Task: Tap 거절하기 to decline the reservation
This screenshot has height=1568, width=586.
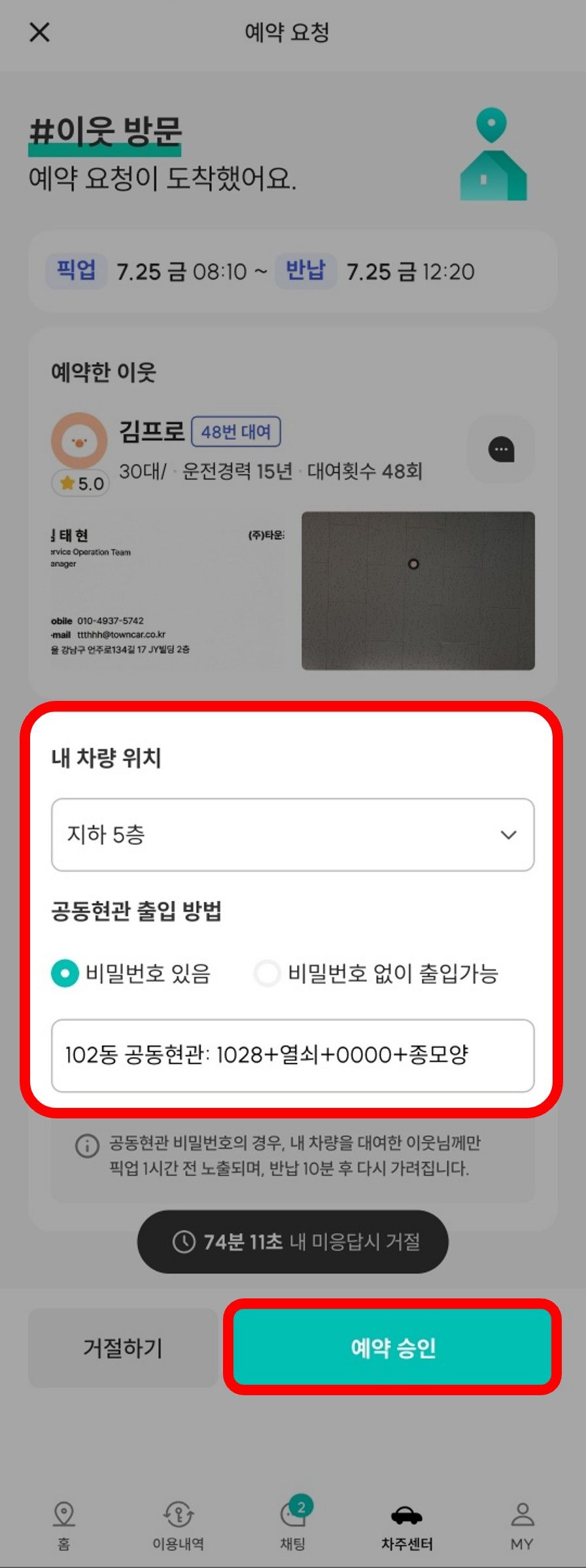Action: 123,1347
